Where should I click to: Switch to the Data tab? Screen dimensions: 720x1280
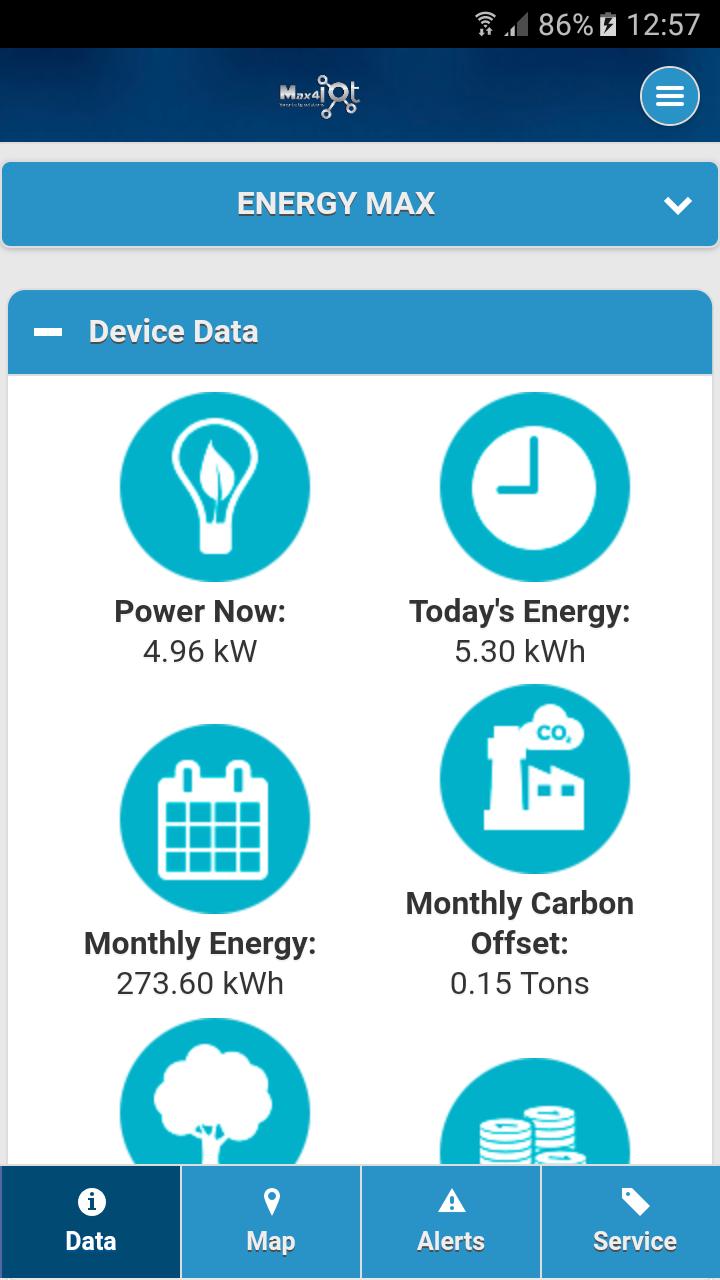click(91, 1222)
